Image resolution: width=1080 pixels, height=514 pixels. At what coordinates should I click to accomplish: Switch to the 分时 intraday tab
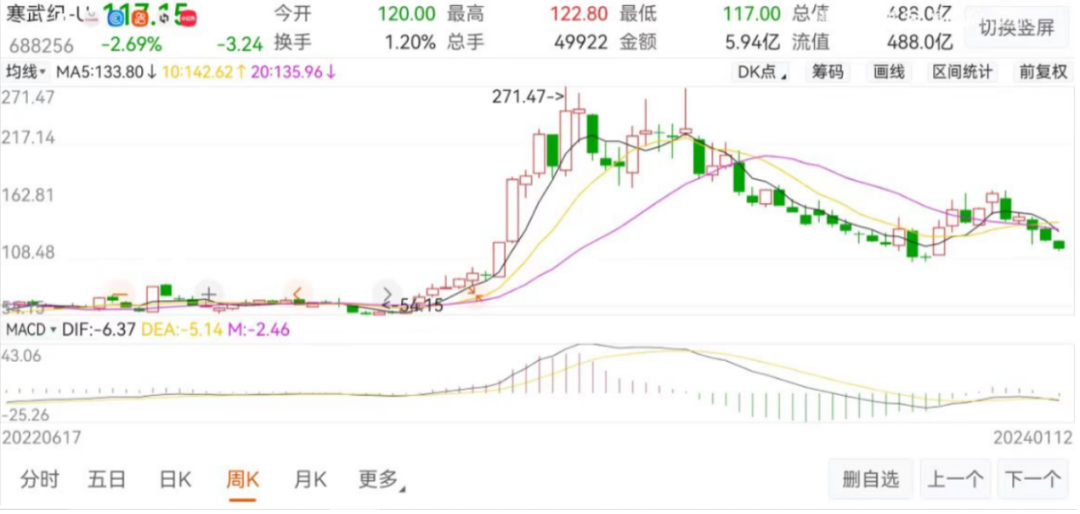point(40,479)
